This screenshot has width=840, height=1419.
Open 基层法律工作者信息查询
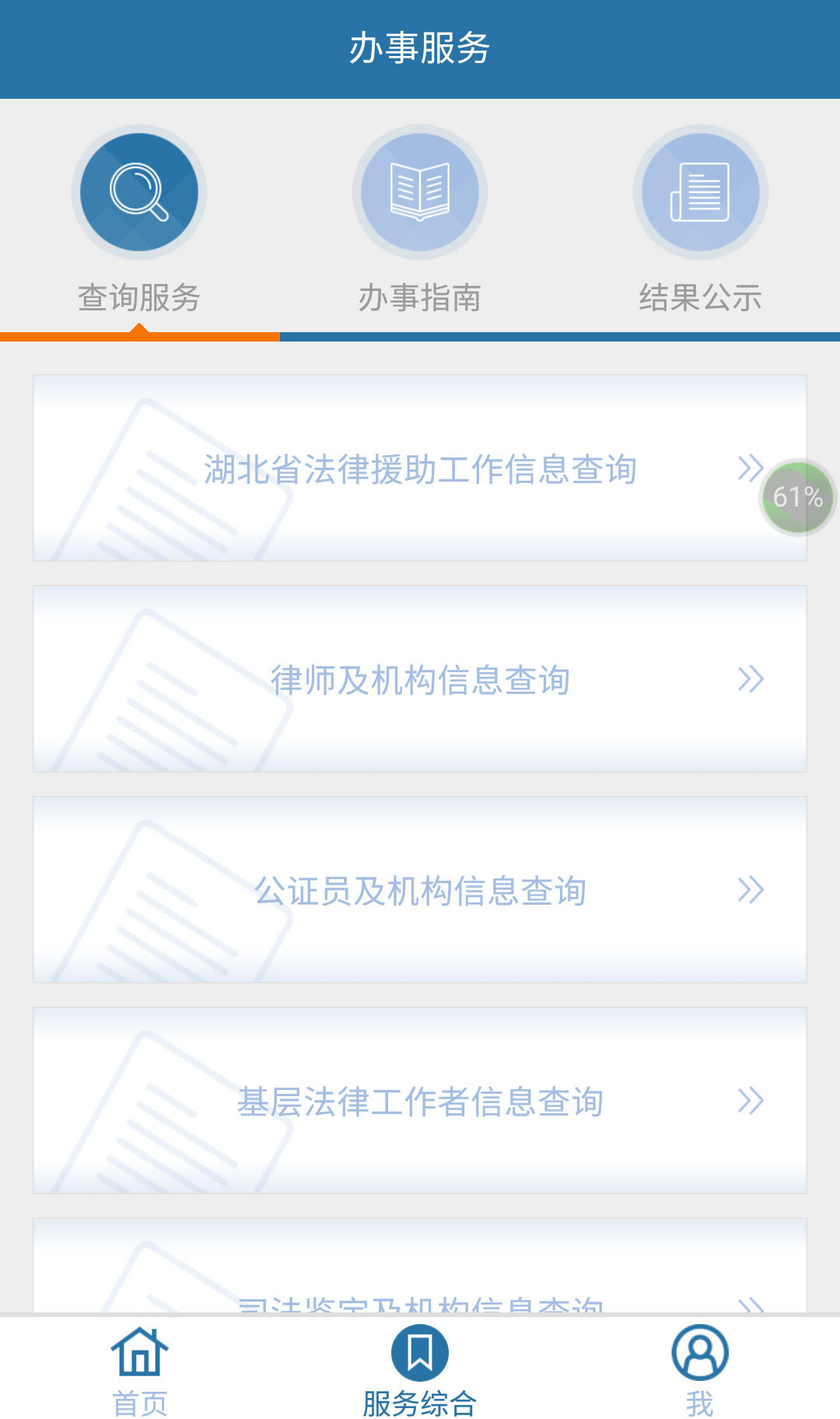point(419,1101)
